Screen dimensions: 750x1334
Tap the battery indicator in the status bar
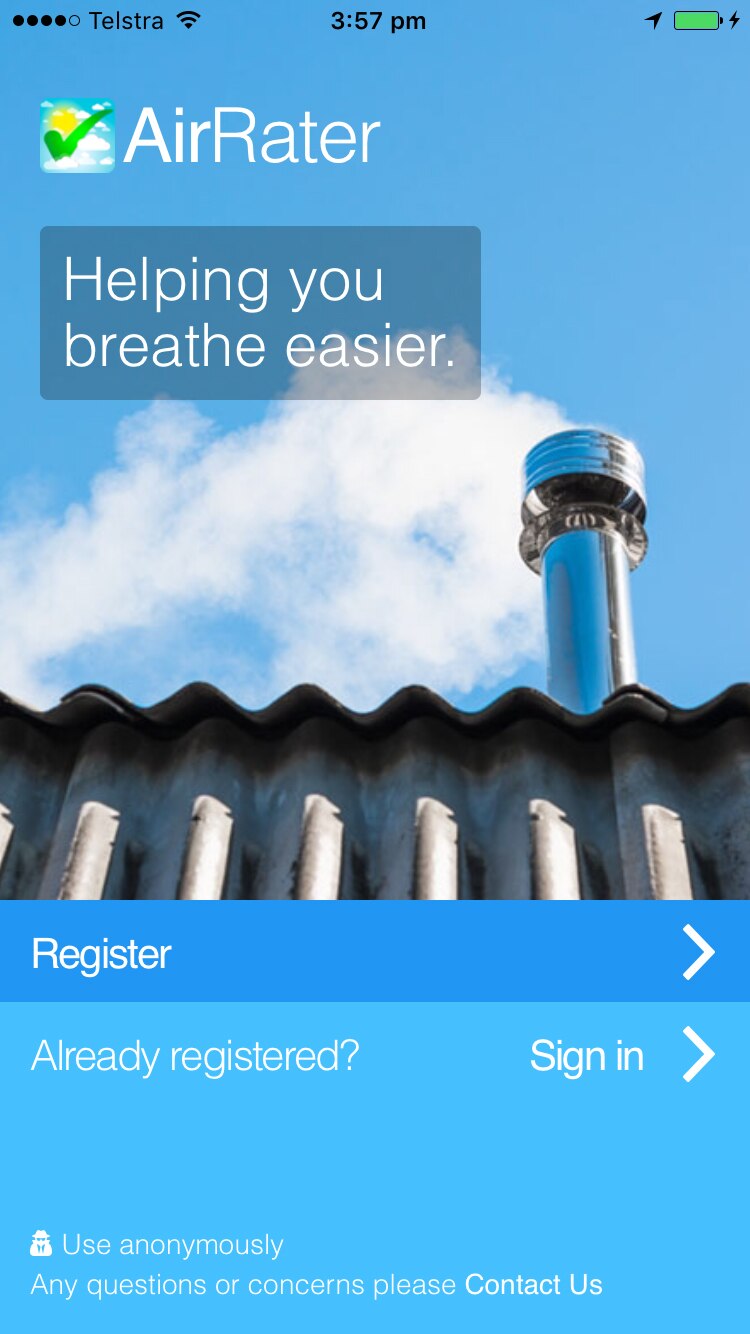697,18
